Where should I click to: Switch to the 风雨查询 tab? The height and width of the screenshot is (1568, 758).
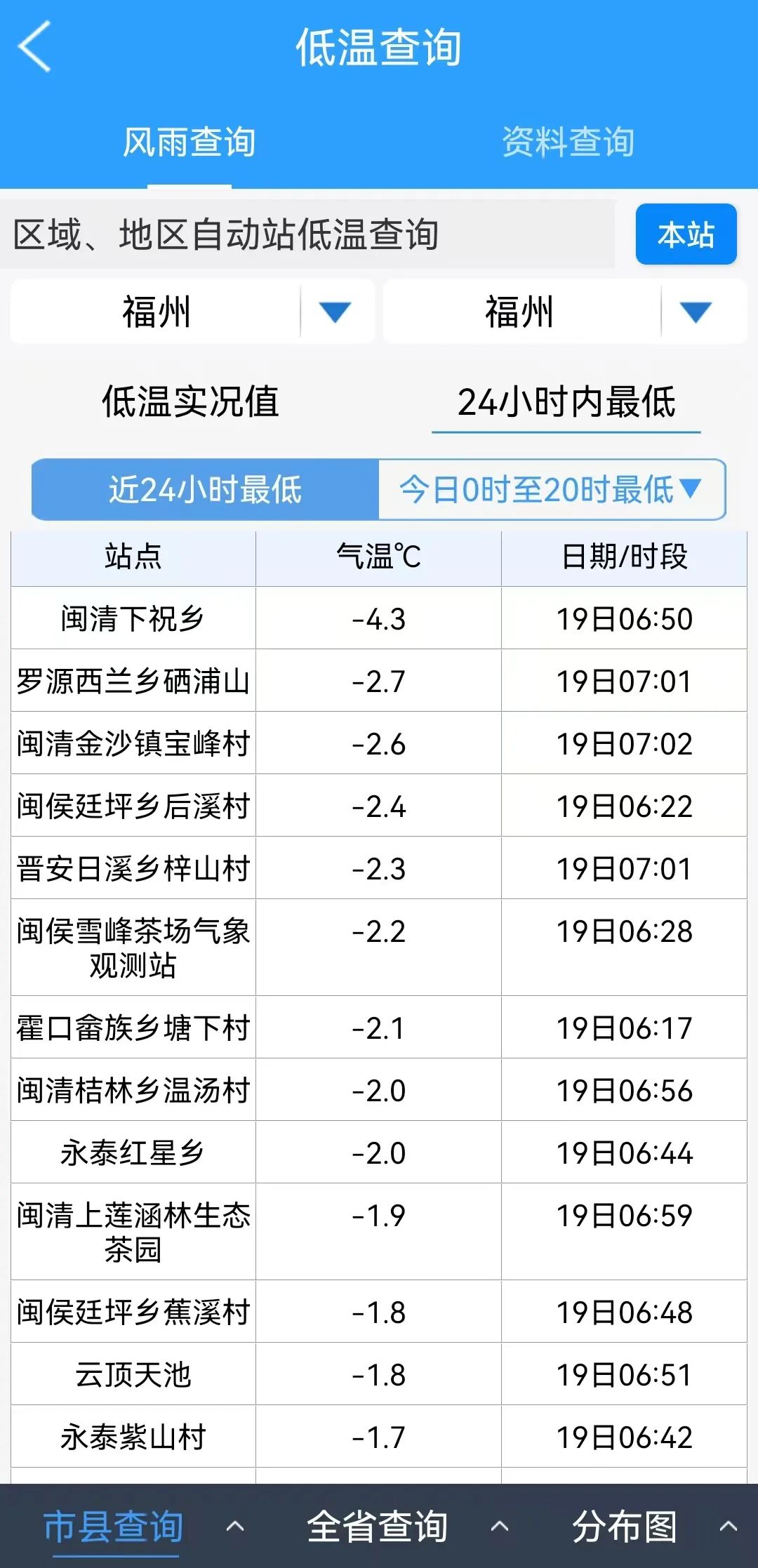tap(189, 142)
